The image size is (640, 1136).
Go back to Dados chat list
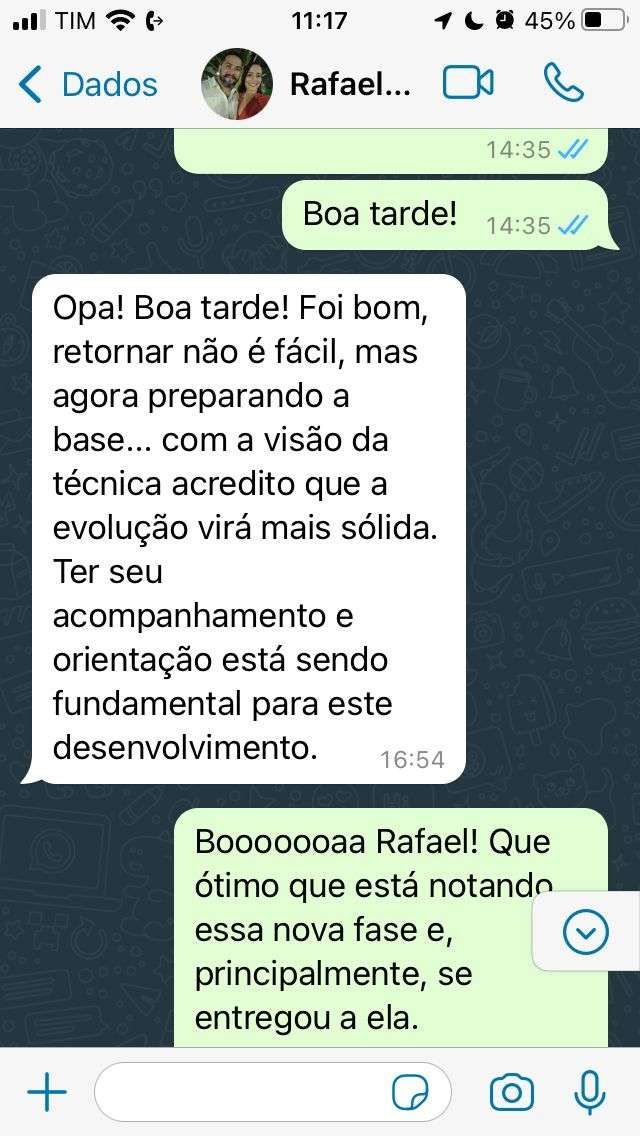(88, 84)
